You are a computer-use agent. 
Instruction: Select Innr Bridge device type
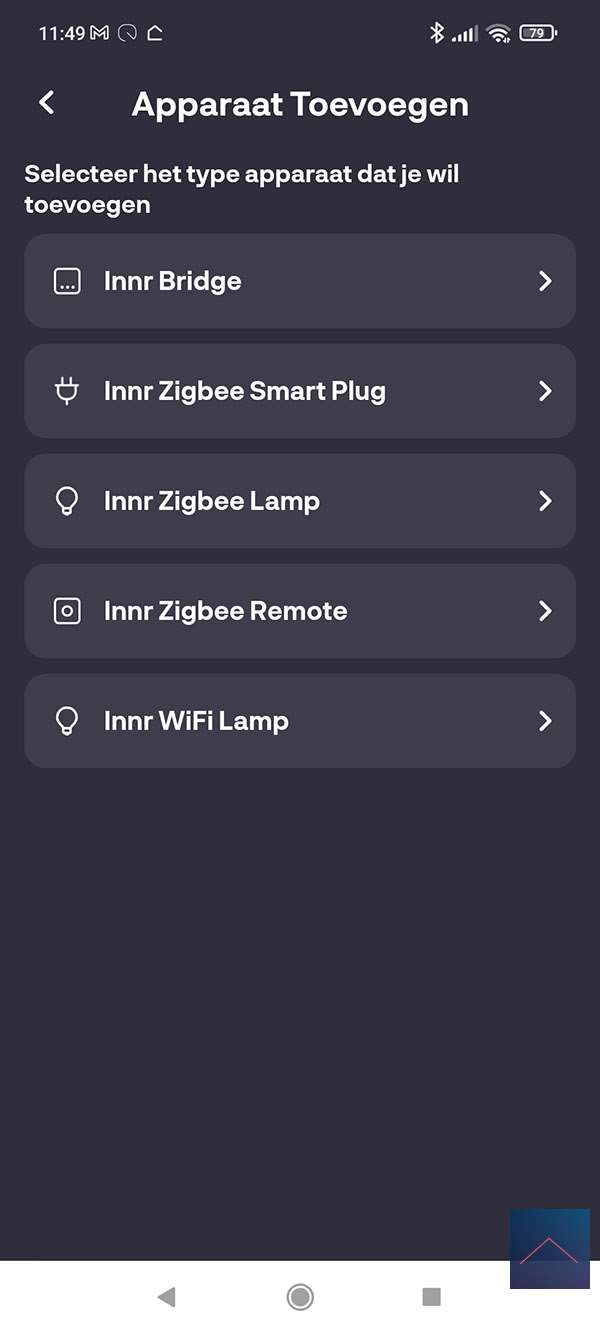click(x=299, y=281)
